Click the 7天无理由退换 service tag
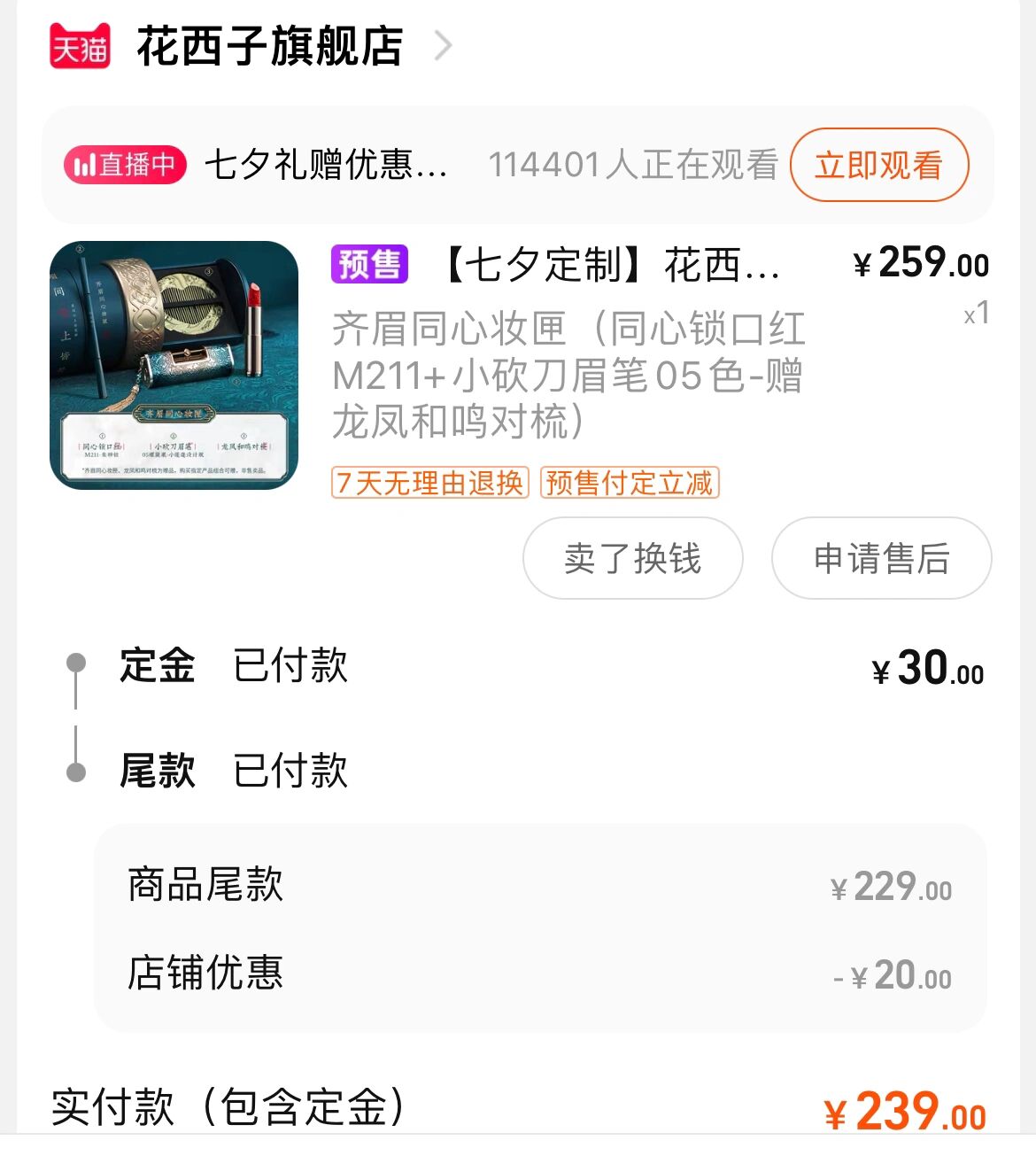The width and height of the screenshot is (1036, 1156). [429, 484]
